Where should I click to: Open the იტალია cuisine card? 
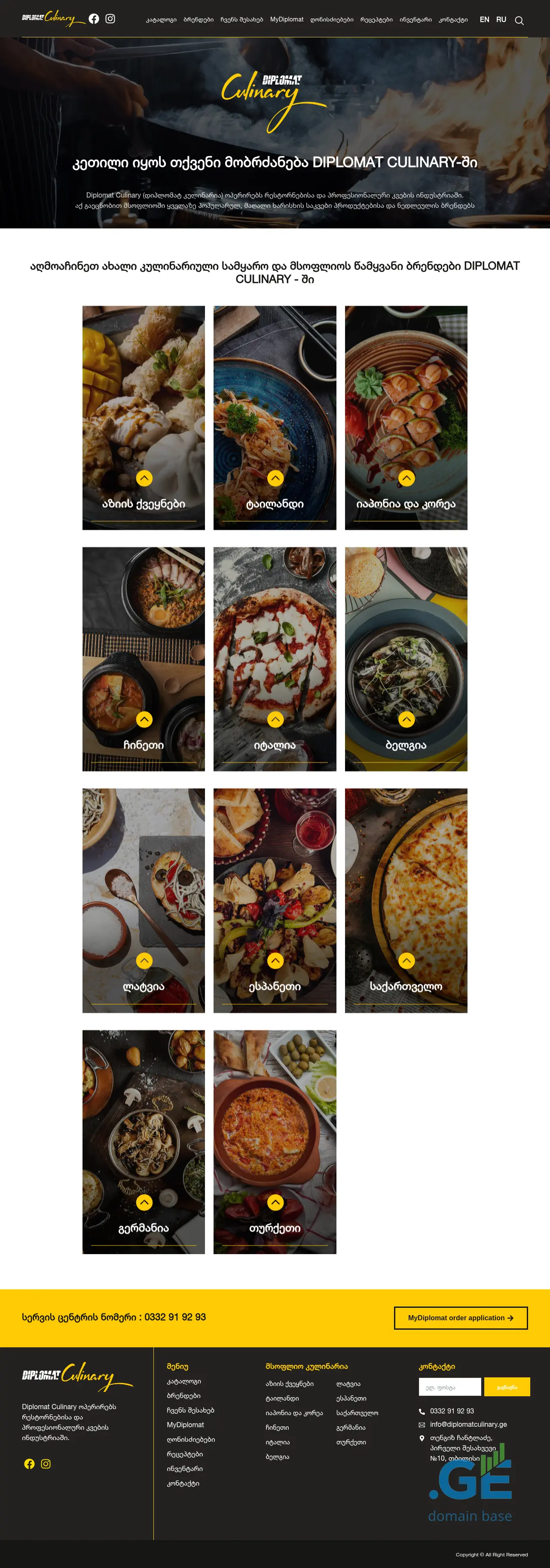(x=275, y=659)
